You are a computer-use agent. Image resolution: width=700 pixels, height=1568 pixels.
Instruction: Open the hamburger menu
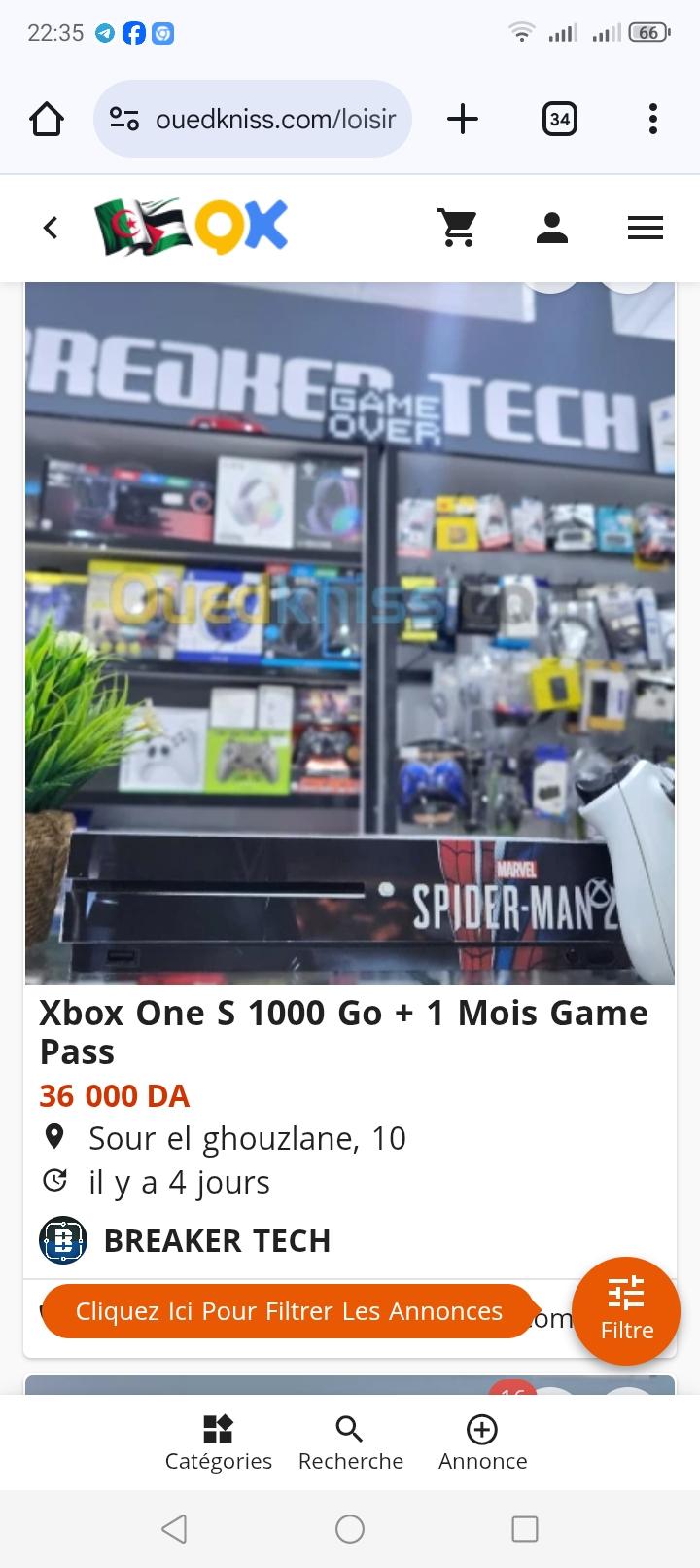coord(645,228)
